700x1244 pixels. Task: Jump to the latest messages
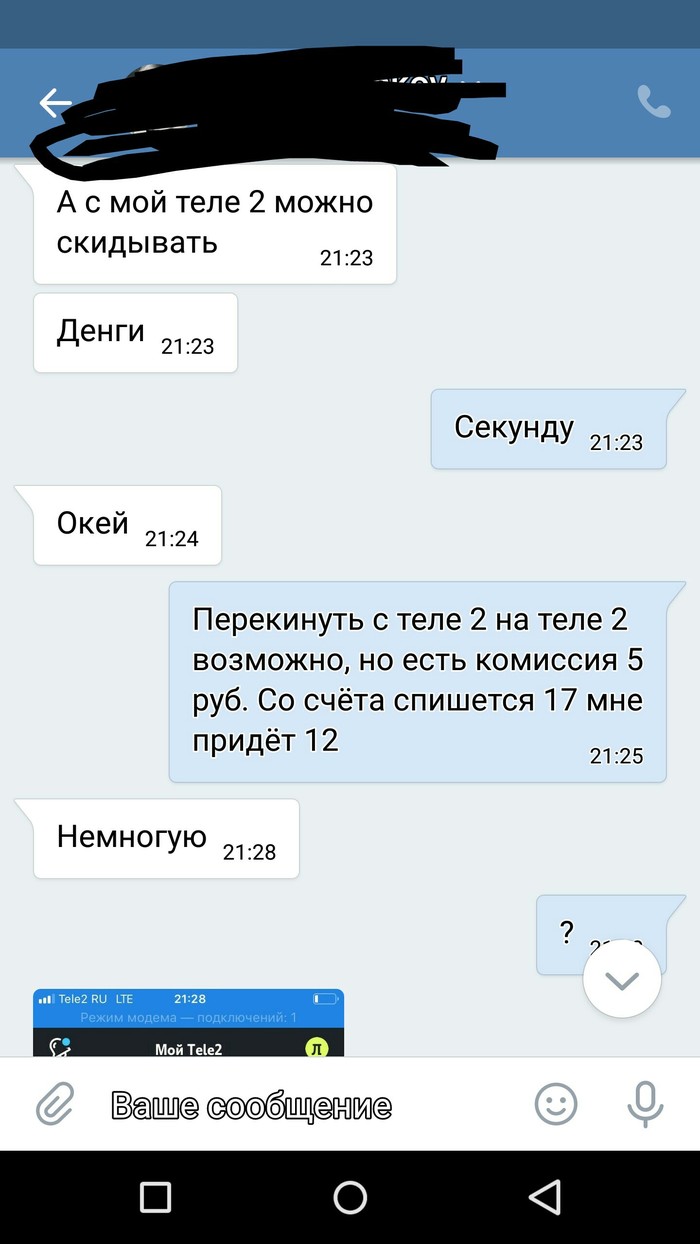(622, 980)
